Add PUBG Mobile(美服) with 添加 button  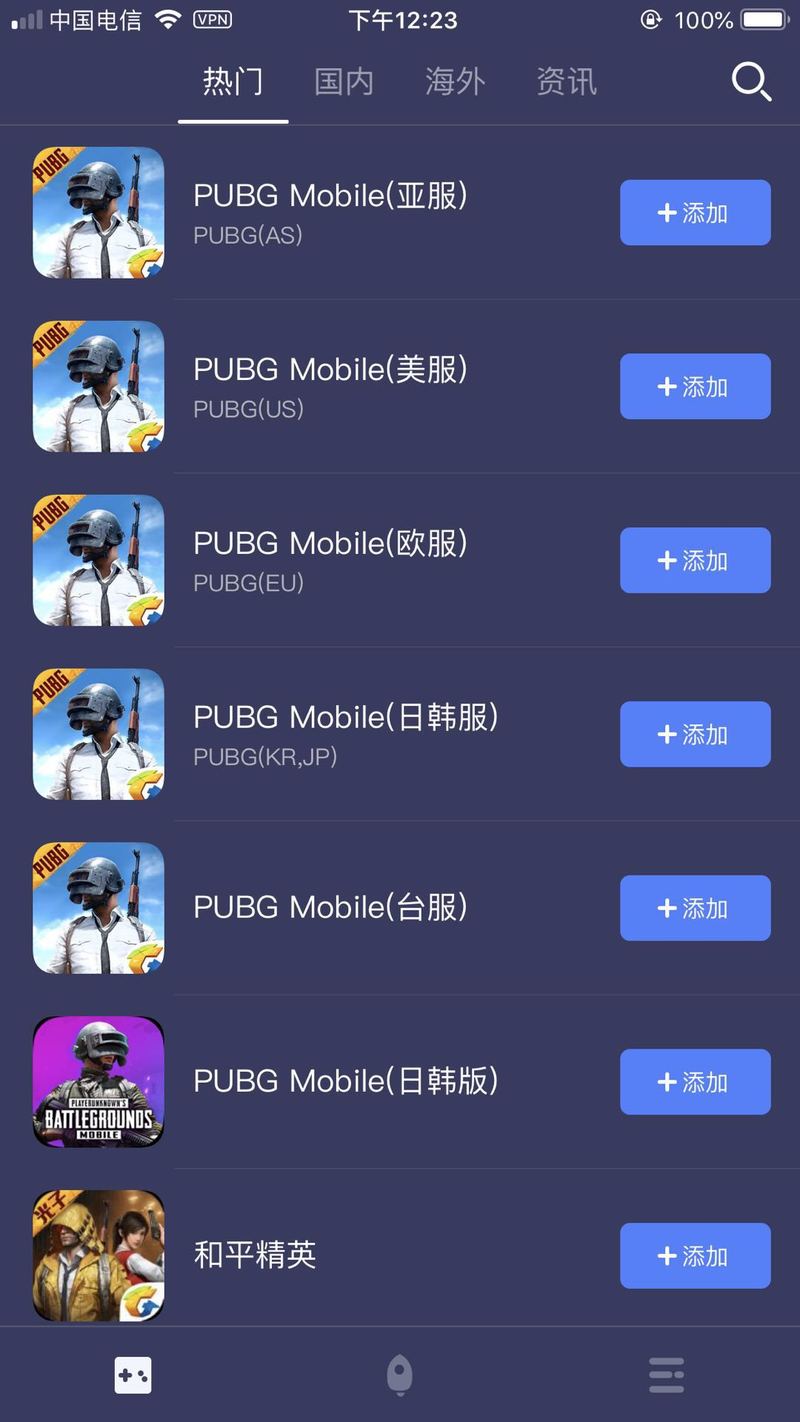coord(695,387)
